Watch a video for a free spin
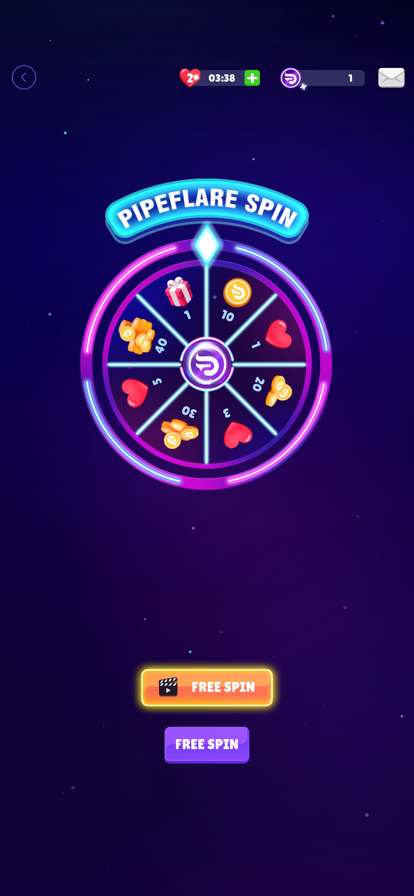This screenshot has width=414, height=896. pos(207,687)
